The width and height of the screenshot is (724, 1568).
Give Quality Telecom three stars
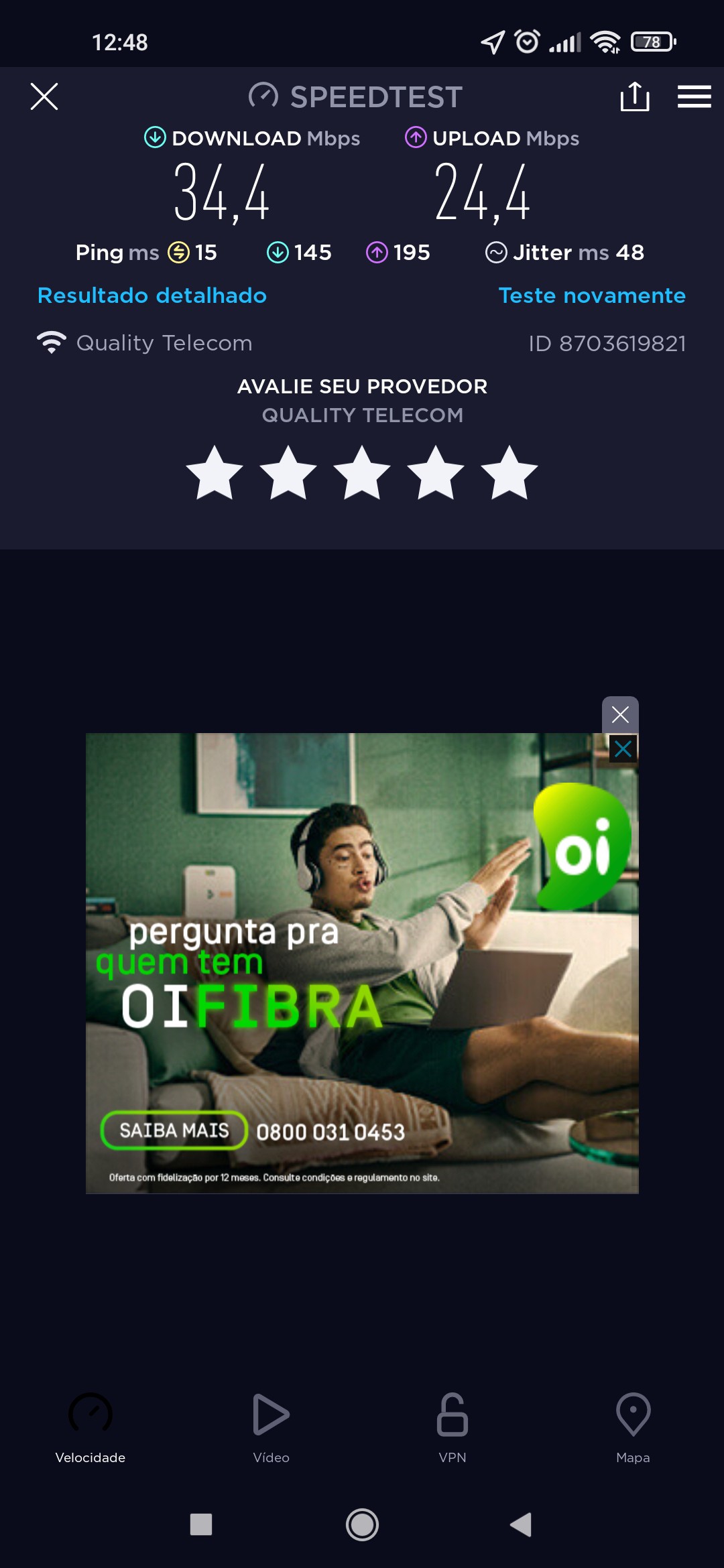(x=362, y=473)
